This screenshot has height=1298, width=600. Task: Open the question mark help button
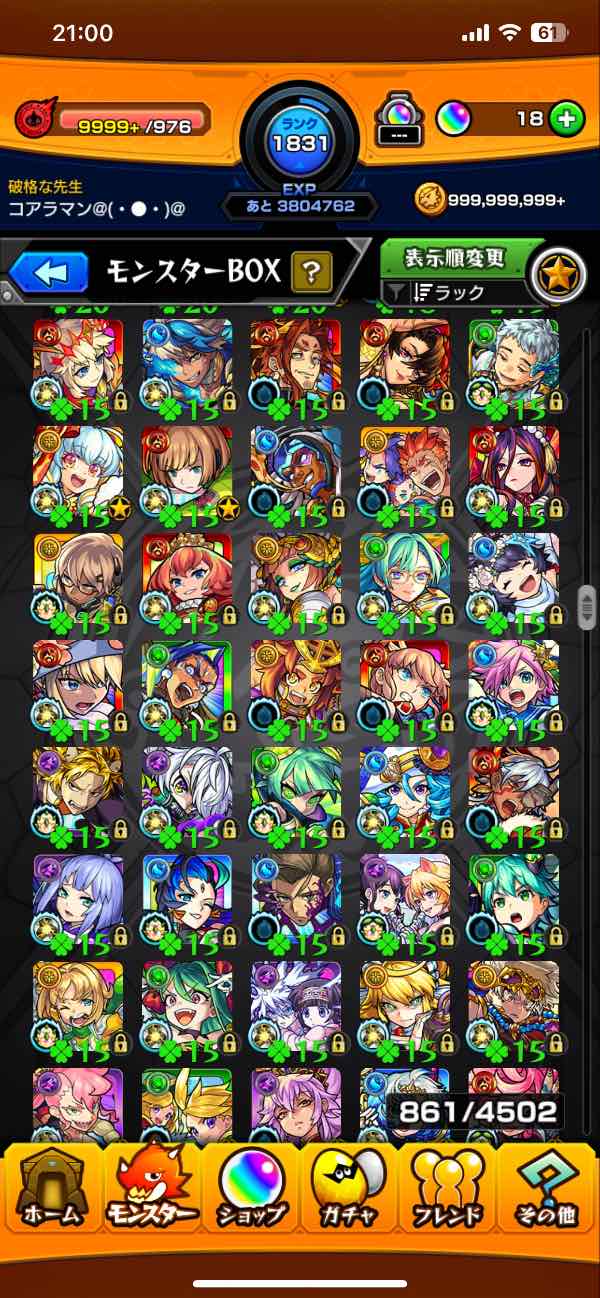pyautogui.click(x=312, y=270)
